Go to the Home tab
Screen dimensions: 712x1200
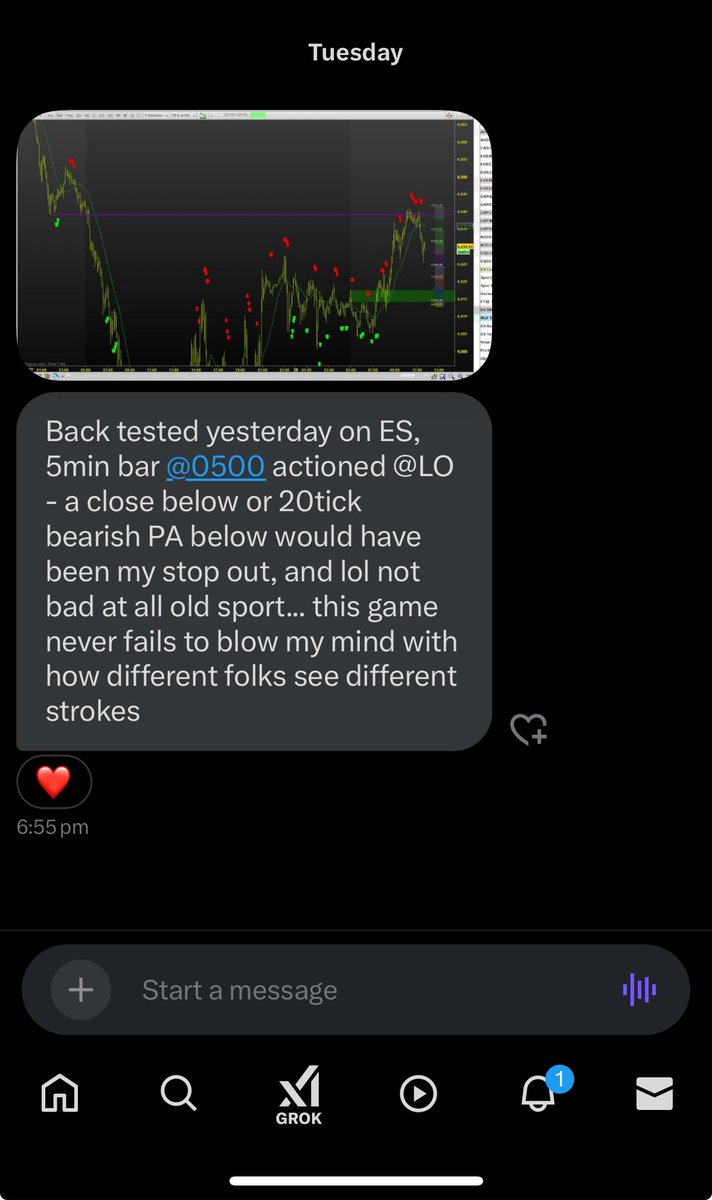tap(60, 1094)
